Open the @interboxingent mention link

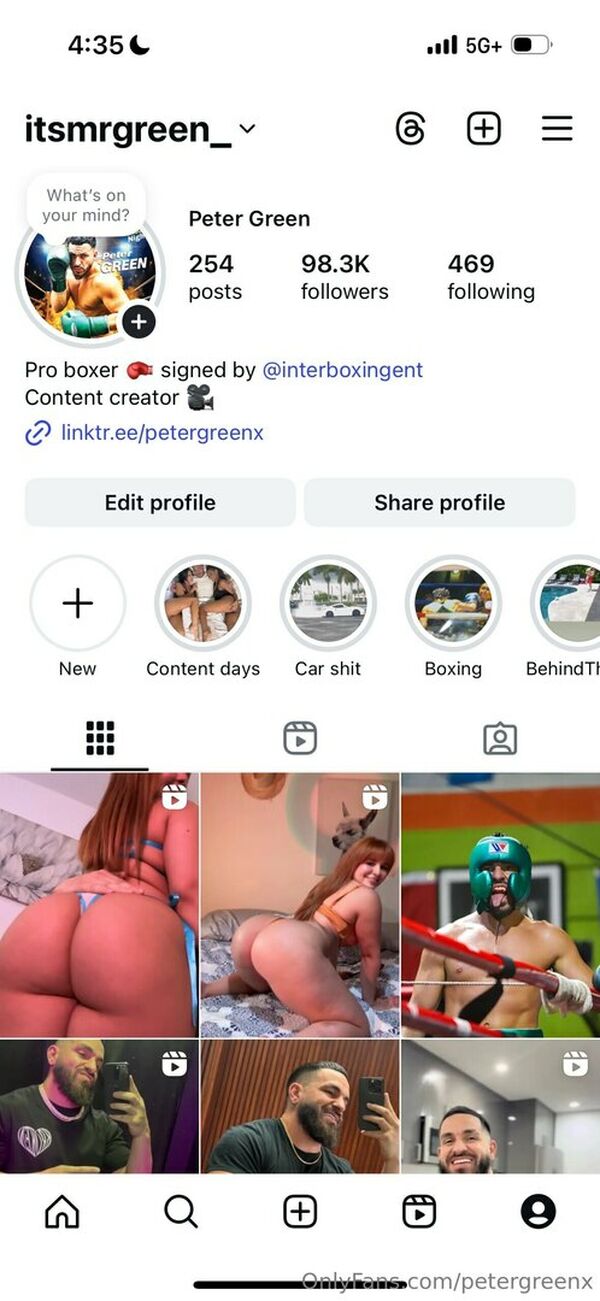click(342, 370)
